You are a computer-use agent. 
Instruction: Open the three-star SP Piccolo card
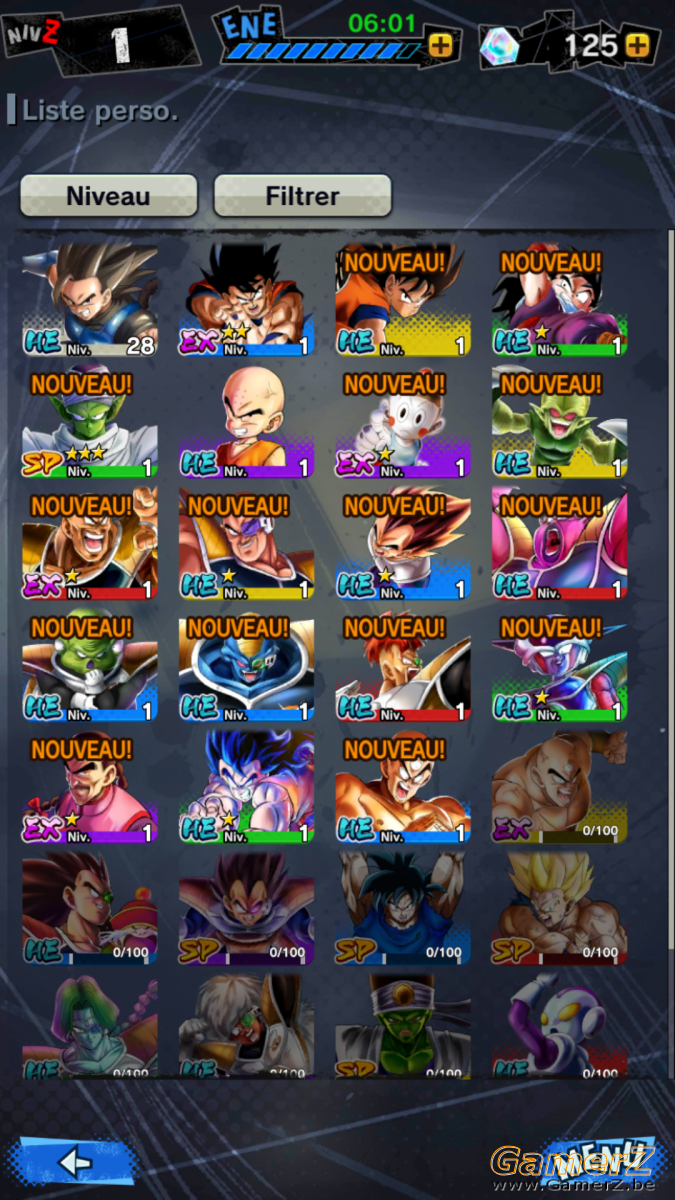(x=90, y=423)
